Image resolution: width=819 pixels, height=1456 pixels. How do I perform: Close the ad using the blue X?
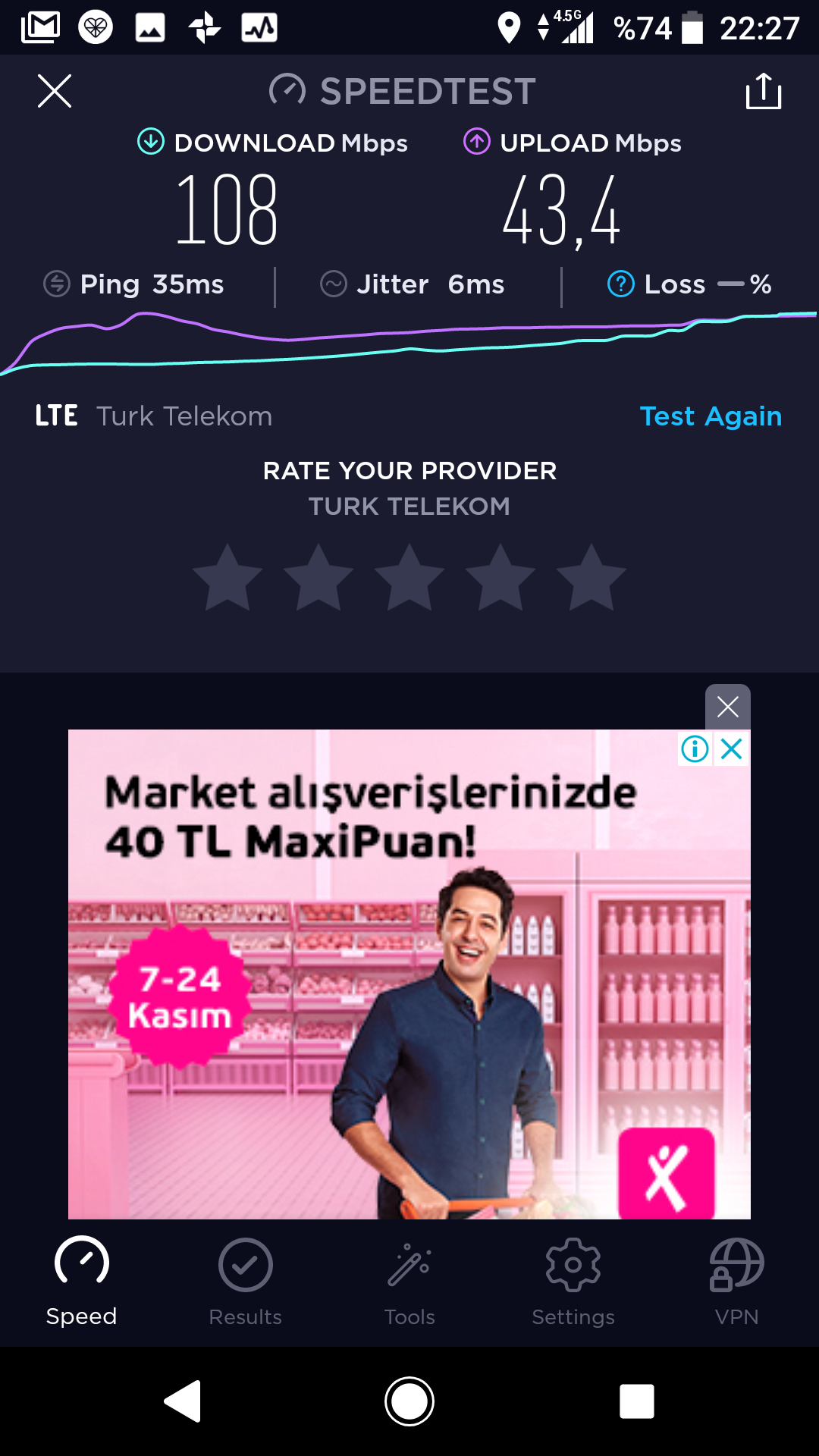tap(732, 749)
